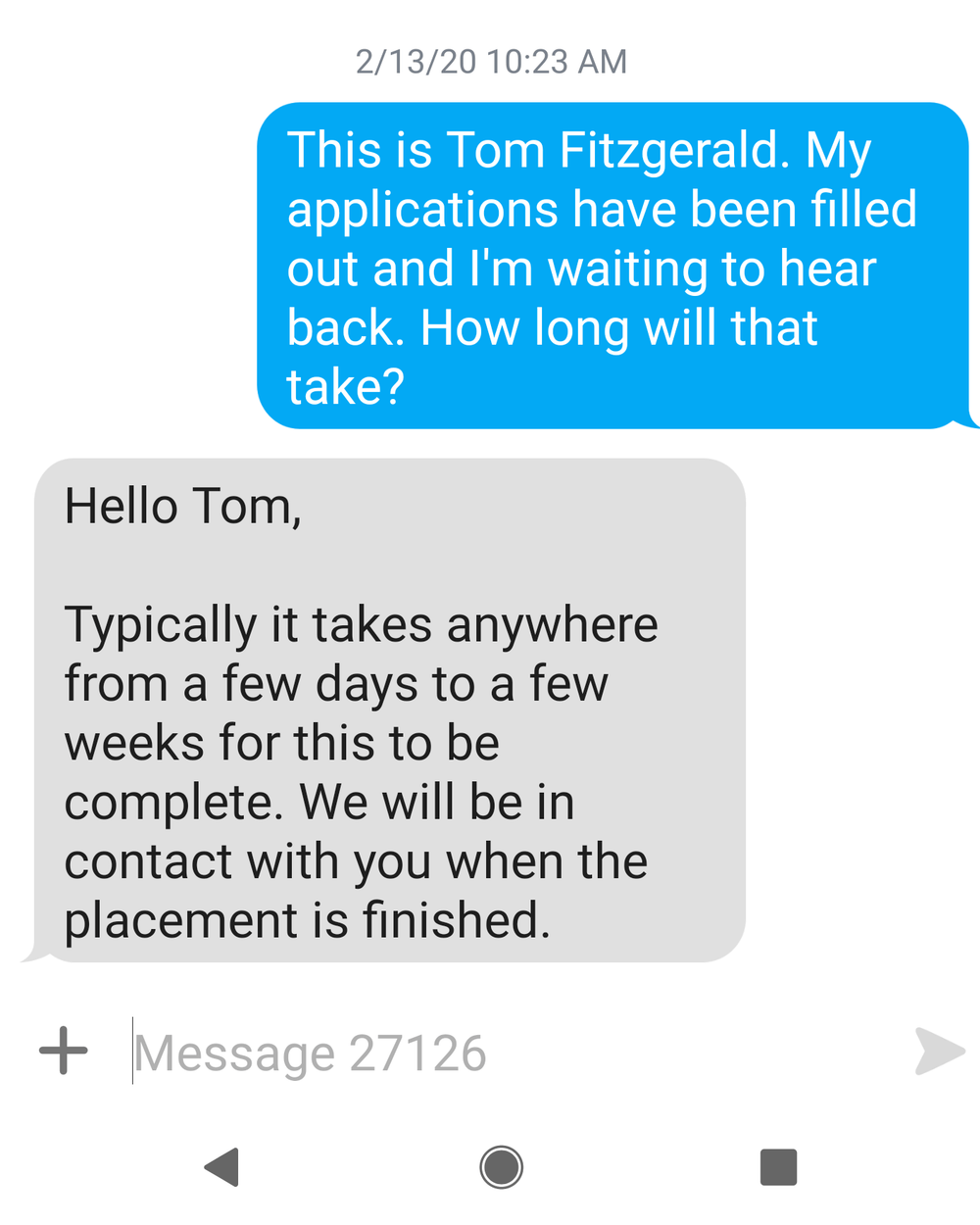Go back using the navigation bar
Viewport: 980px width, 1225px height.
222,1166
